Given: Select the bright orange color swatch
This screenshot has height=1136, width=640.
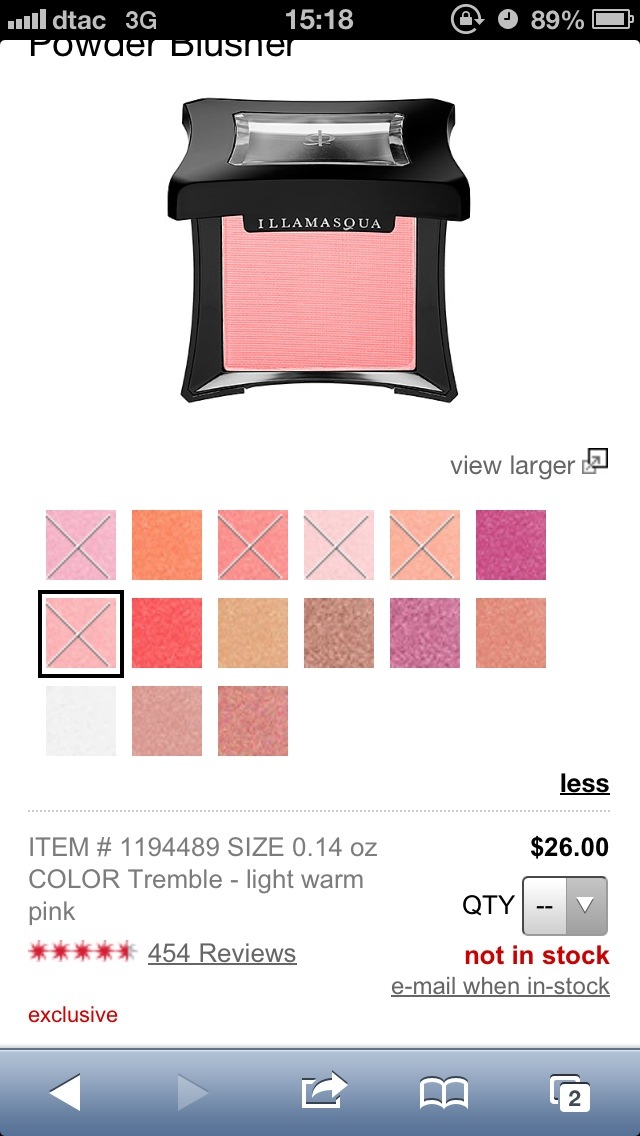Looking at the screenshot, I should coord(167,545).
